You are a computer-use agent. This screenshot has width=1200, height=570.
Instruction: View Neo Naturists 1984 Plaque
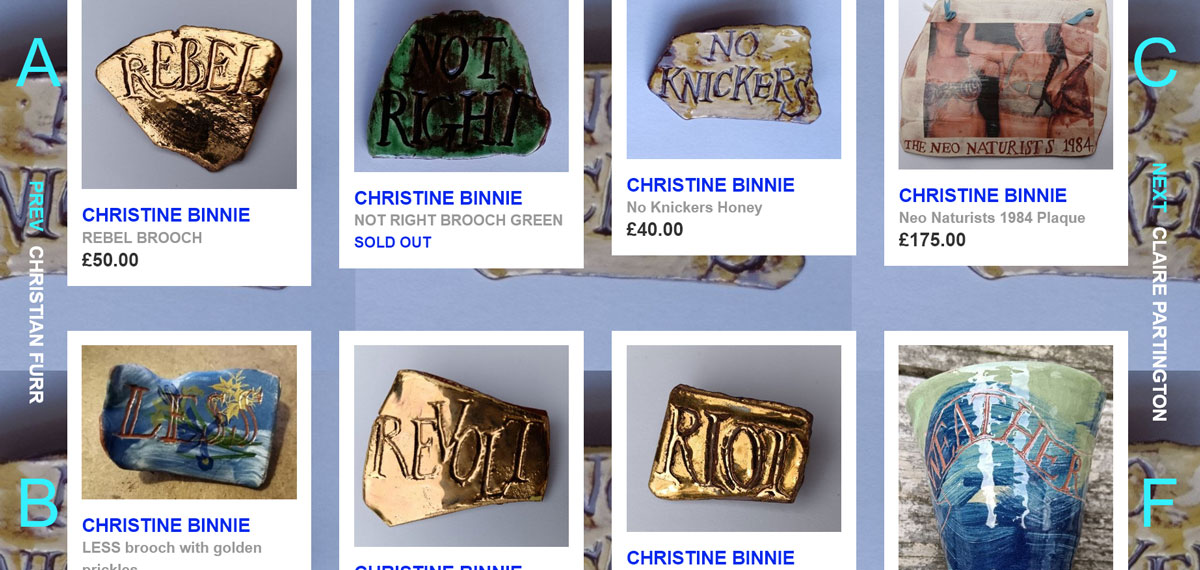(x=1005, y=85)
